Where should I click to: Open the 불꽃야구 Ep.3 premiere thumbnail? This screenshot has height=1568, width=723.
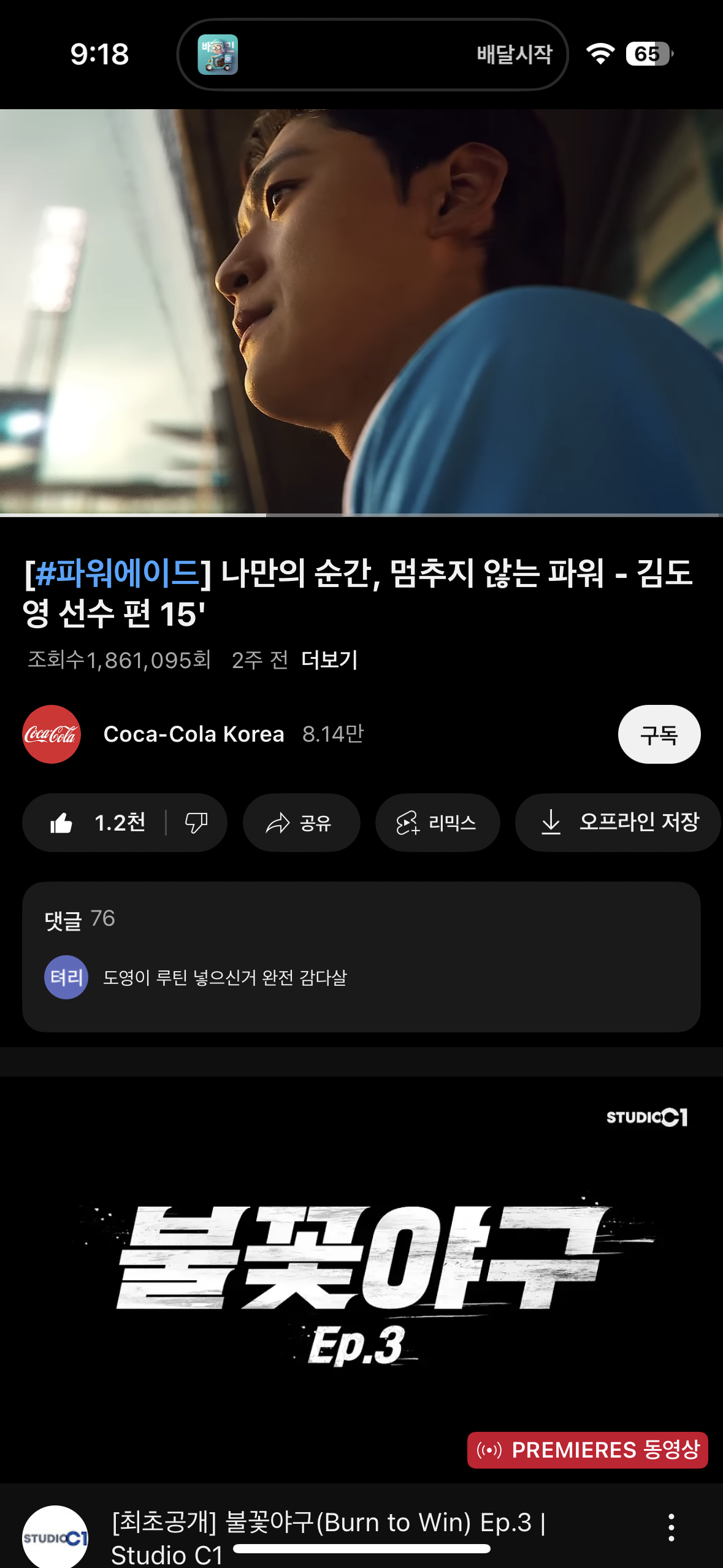361,1279
